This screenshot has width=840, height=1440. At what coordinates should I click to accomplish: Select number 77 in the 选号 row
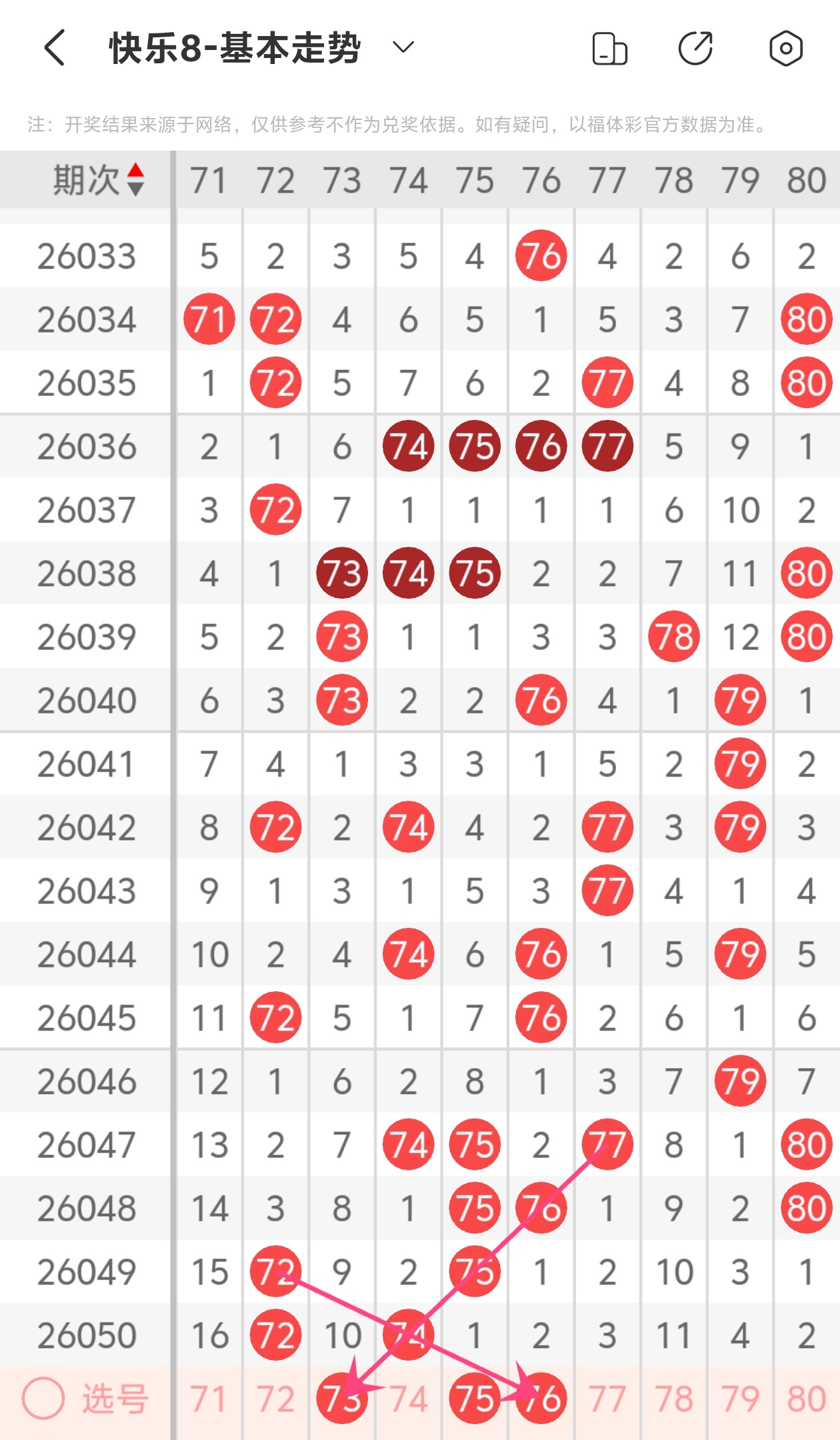pyautogui.click(x=607, y=1399)
